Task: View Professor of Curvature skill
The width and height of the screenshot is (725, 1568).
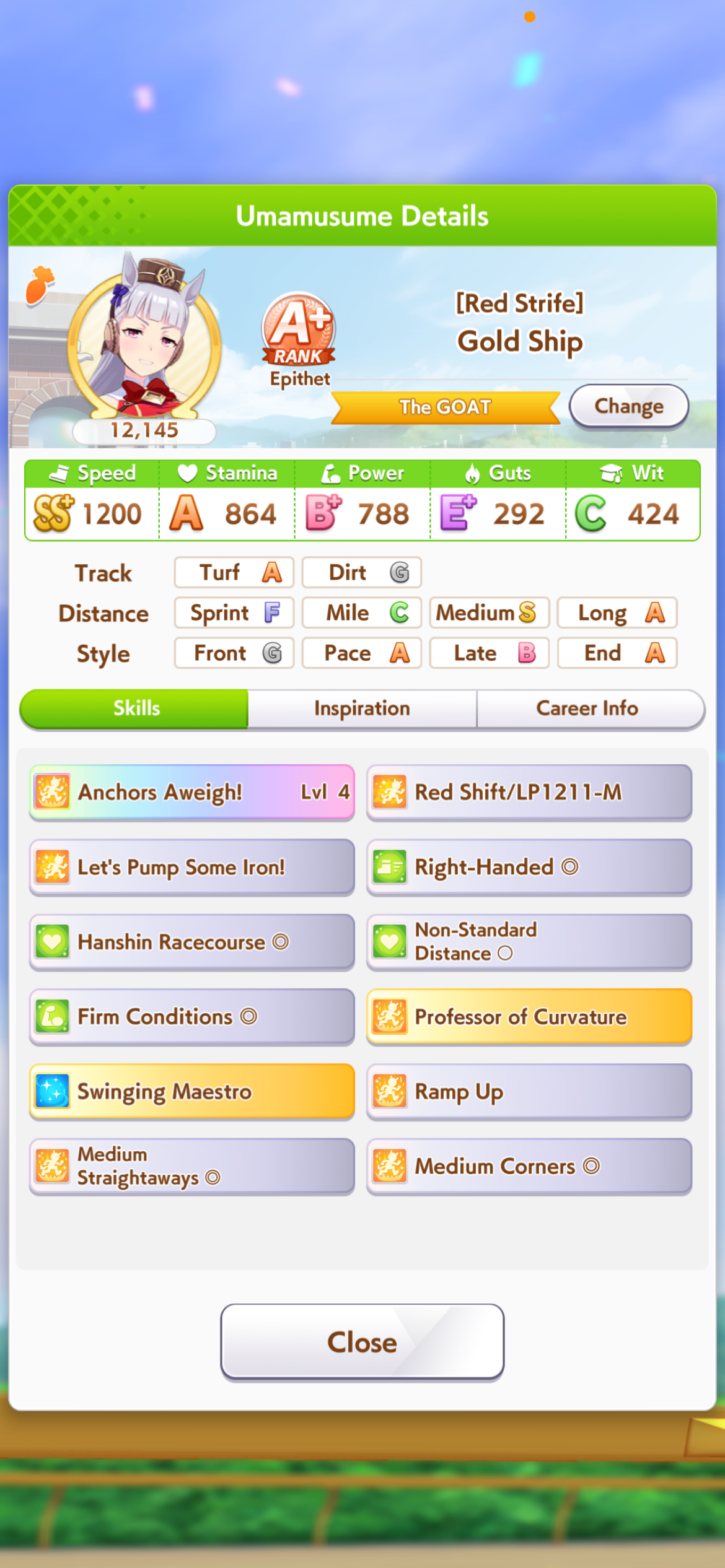Action: 529,1017
